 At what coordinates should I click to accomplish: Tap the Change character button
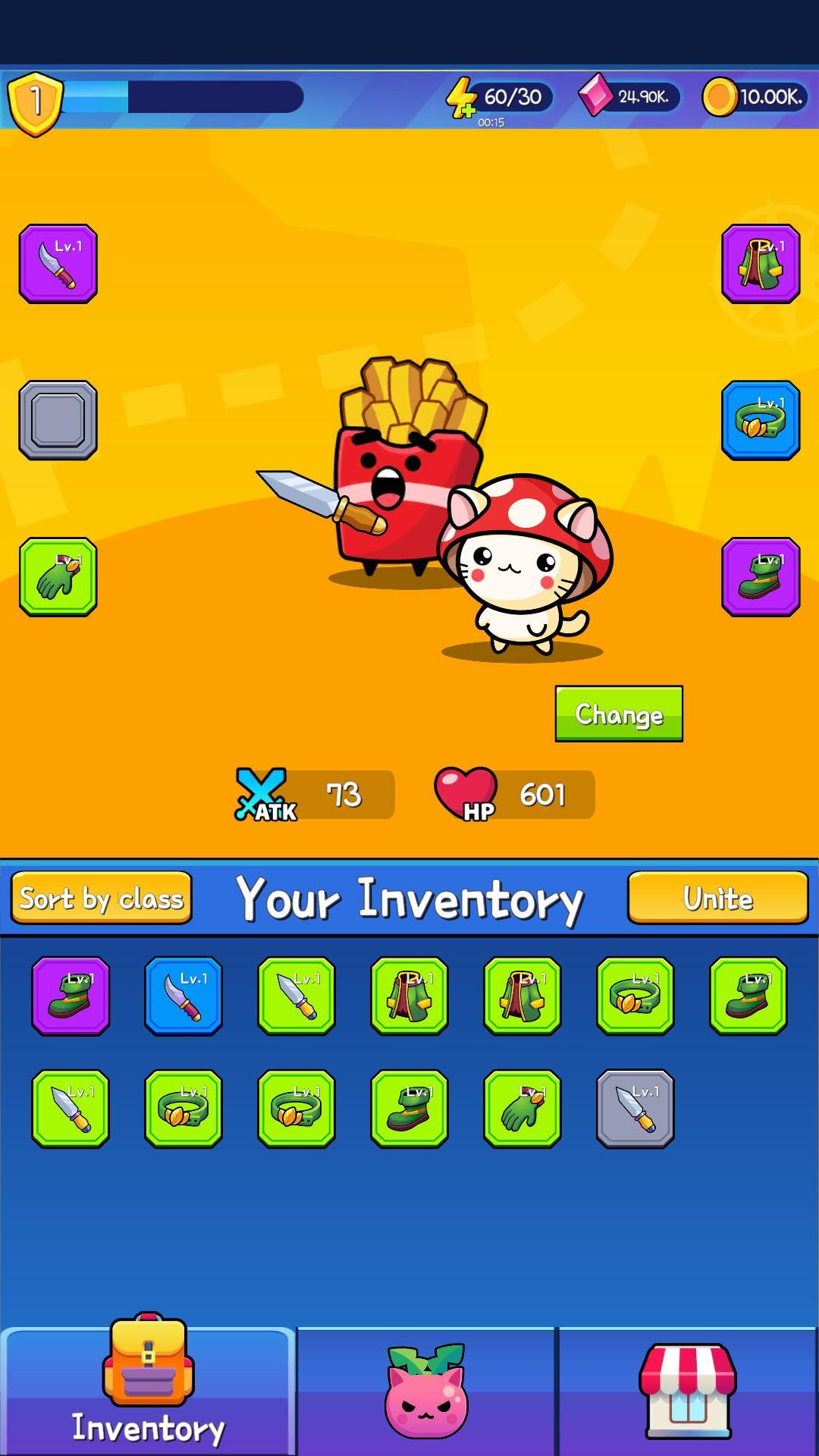click(619, 714)
